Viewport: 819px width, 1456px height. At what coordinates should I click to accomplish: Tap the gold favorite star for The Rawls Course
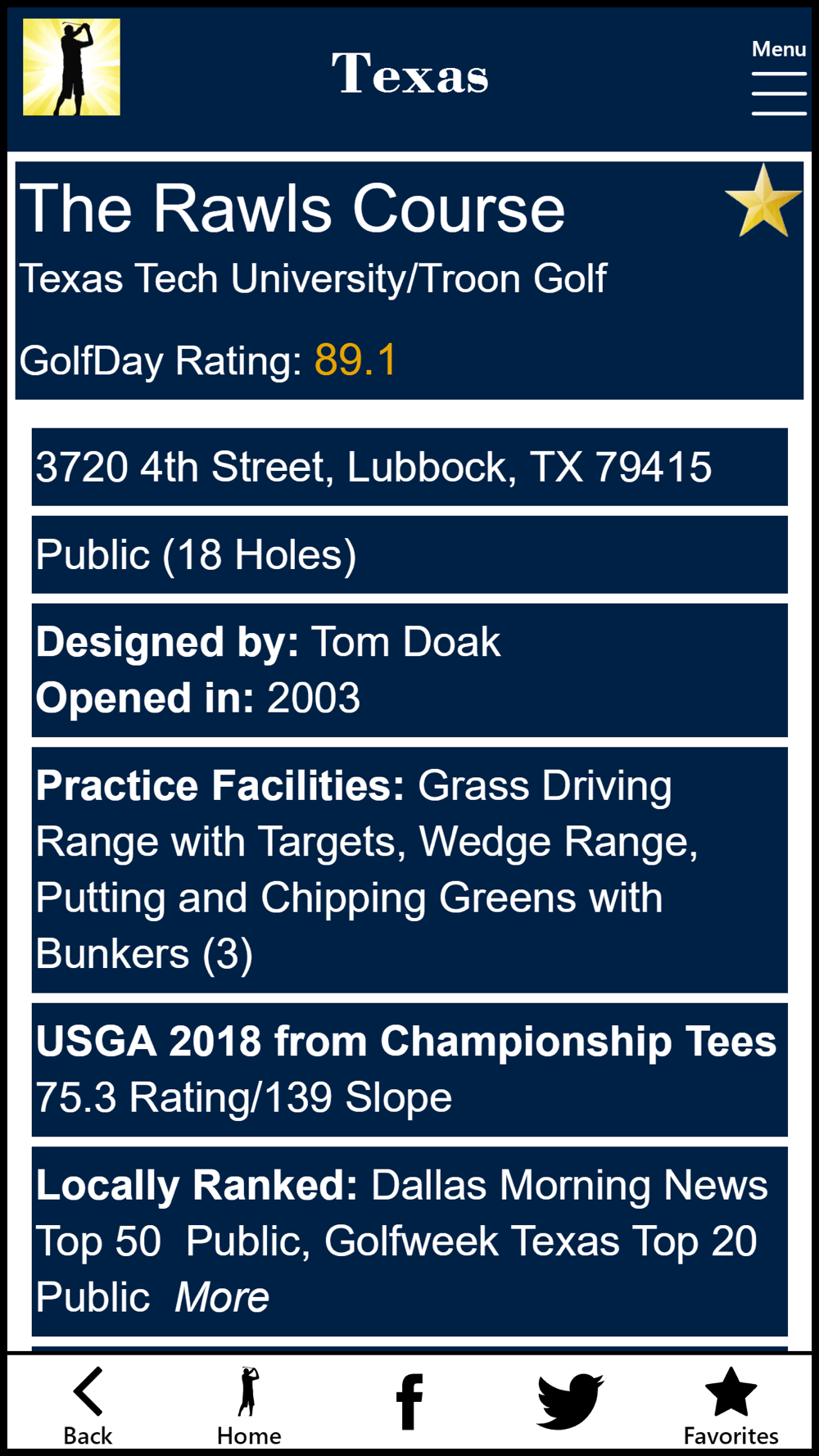point(762,201)
